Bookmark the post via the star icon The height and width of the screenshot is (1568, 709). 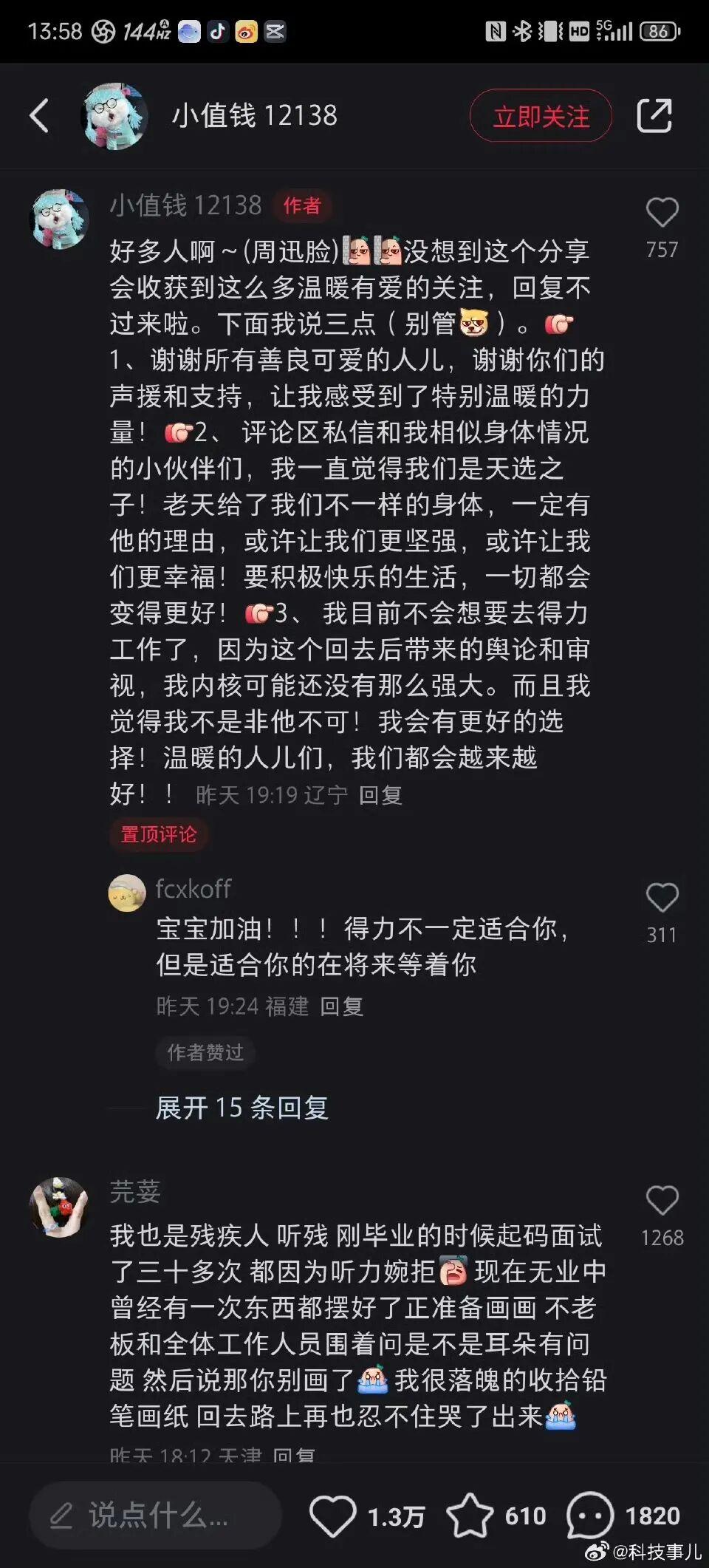470,1516
